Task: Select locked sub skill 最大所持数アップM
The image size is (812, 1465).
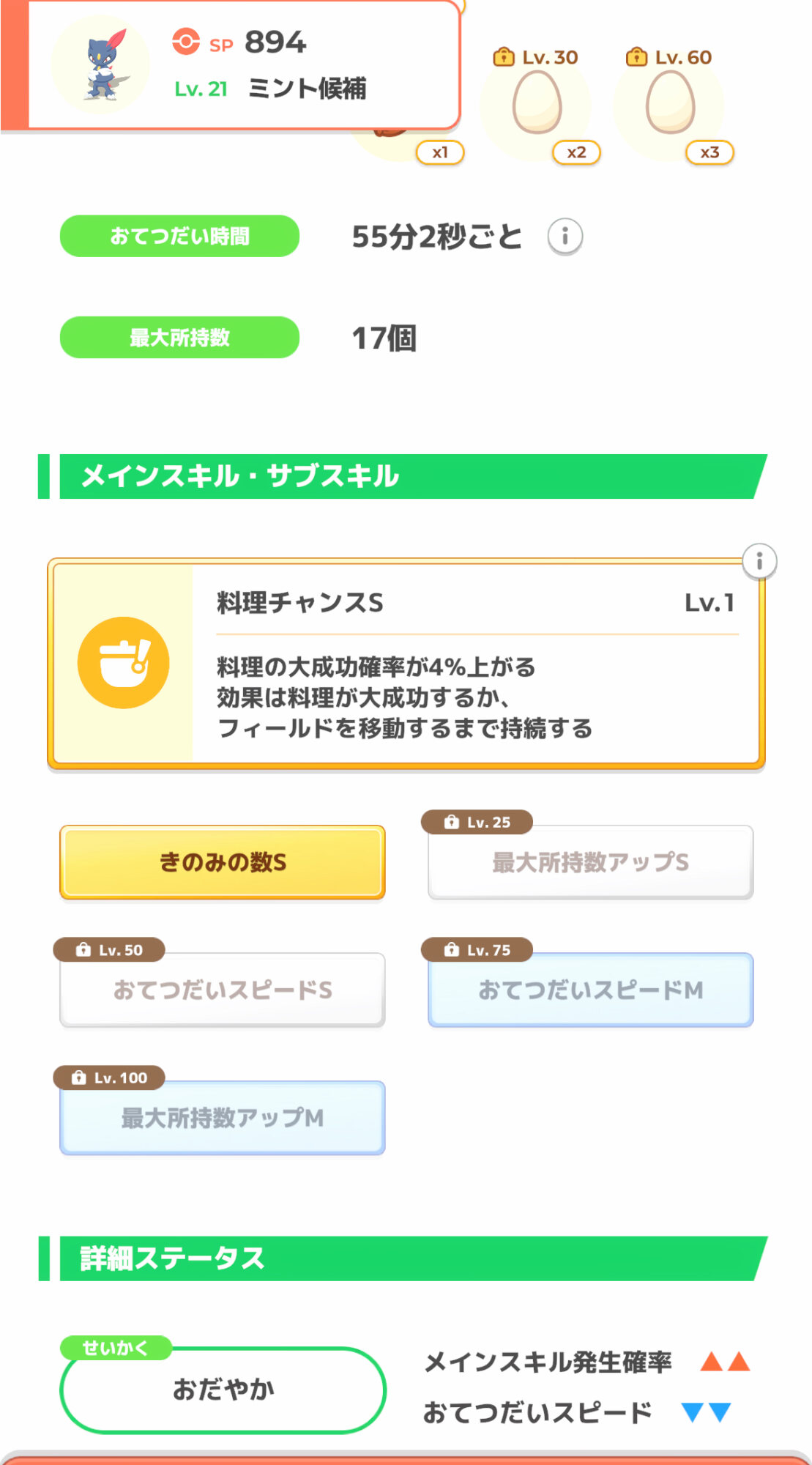Action: [x=223, y=1118]
